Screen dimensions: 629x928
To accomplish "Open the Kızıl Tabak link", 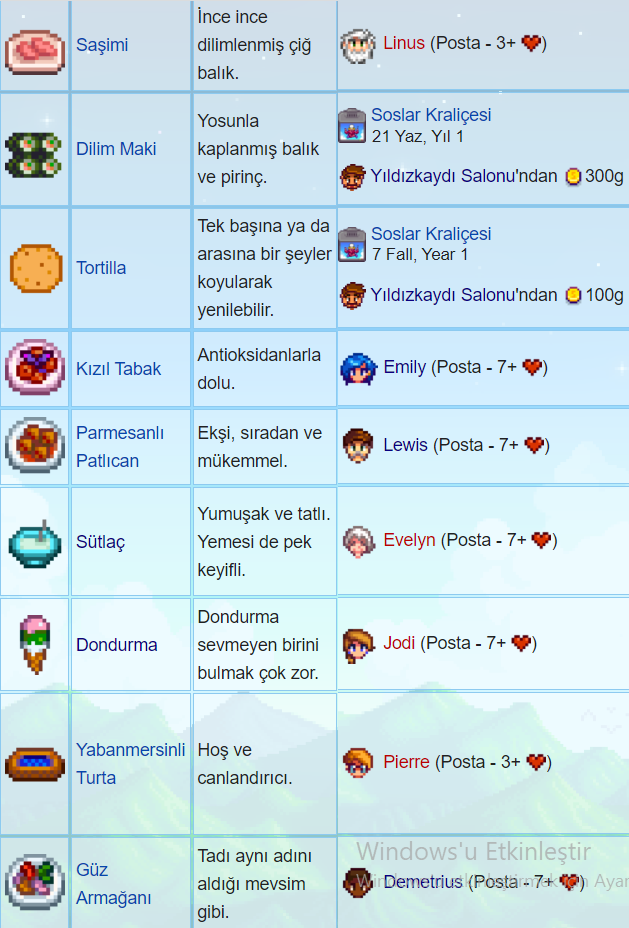I will point(118,368).
